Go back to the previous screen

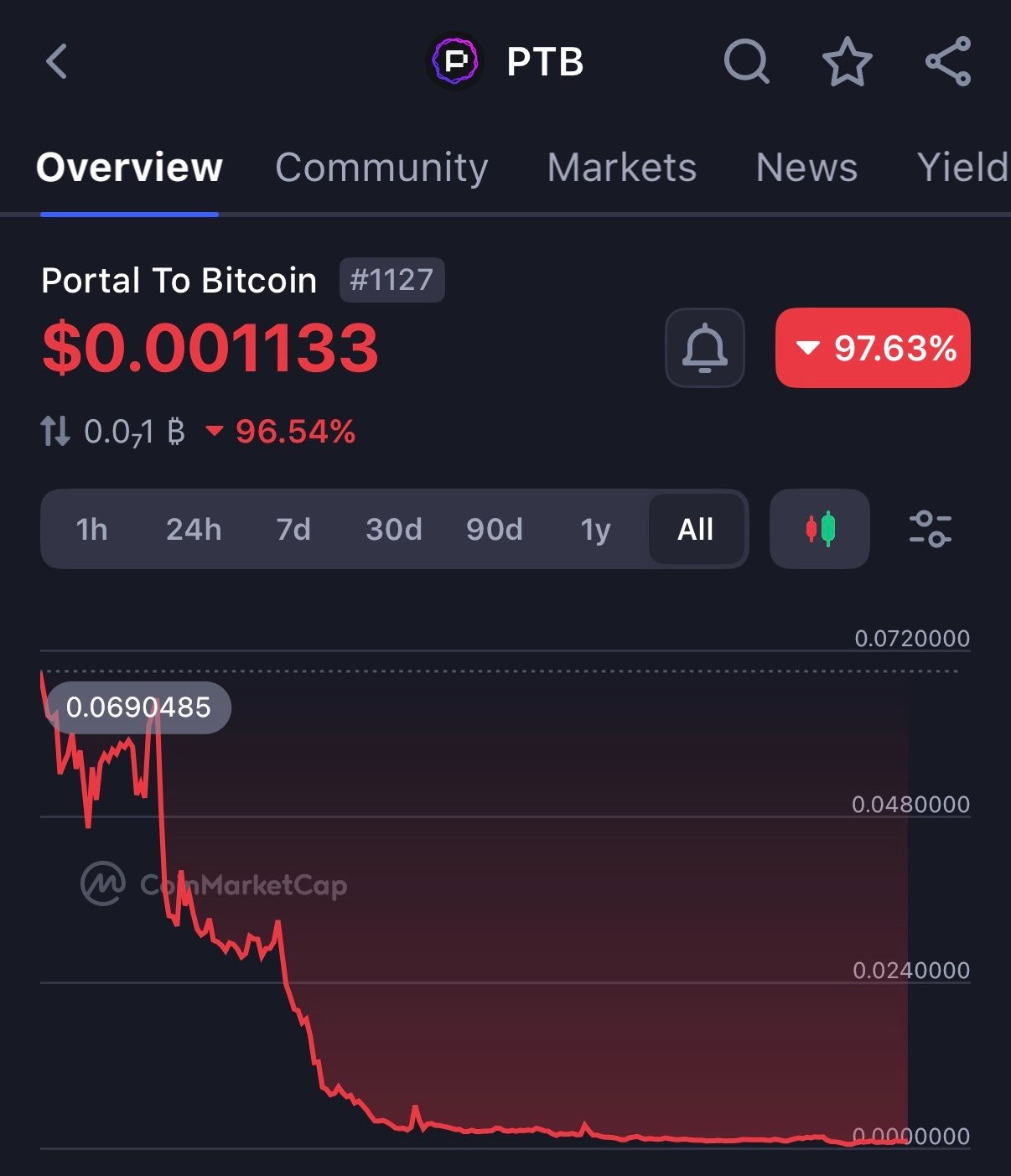(56, 61)
